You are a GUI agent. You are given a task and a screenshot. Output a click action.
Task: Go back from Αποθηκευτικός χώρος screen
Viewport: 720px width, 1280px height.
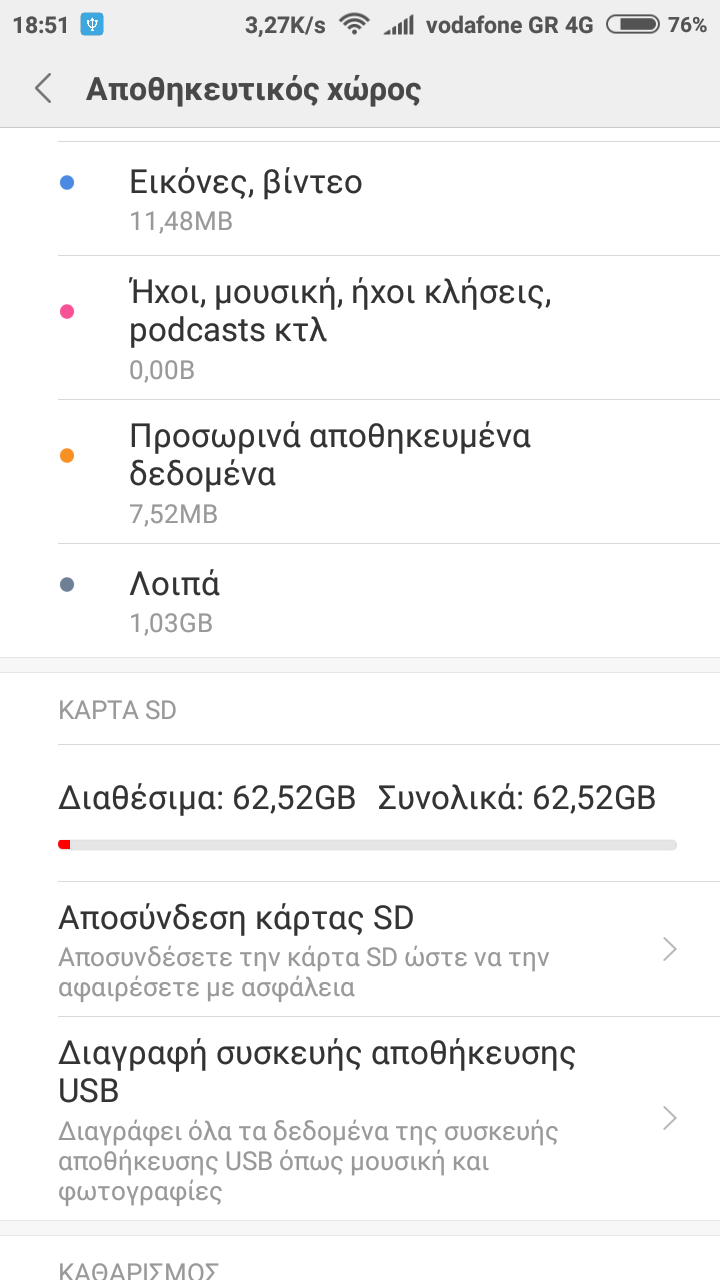[43, 89]
